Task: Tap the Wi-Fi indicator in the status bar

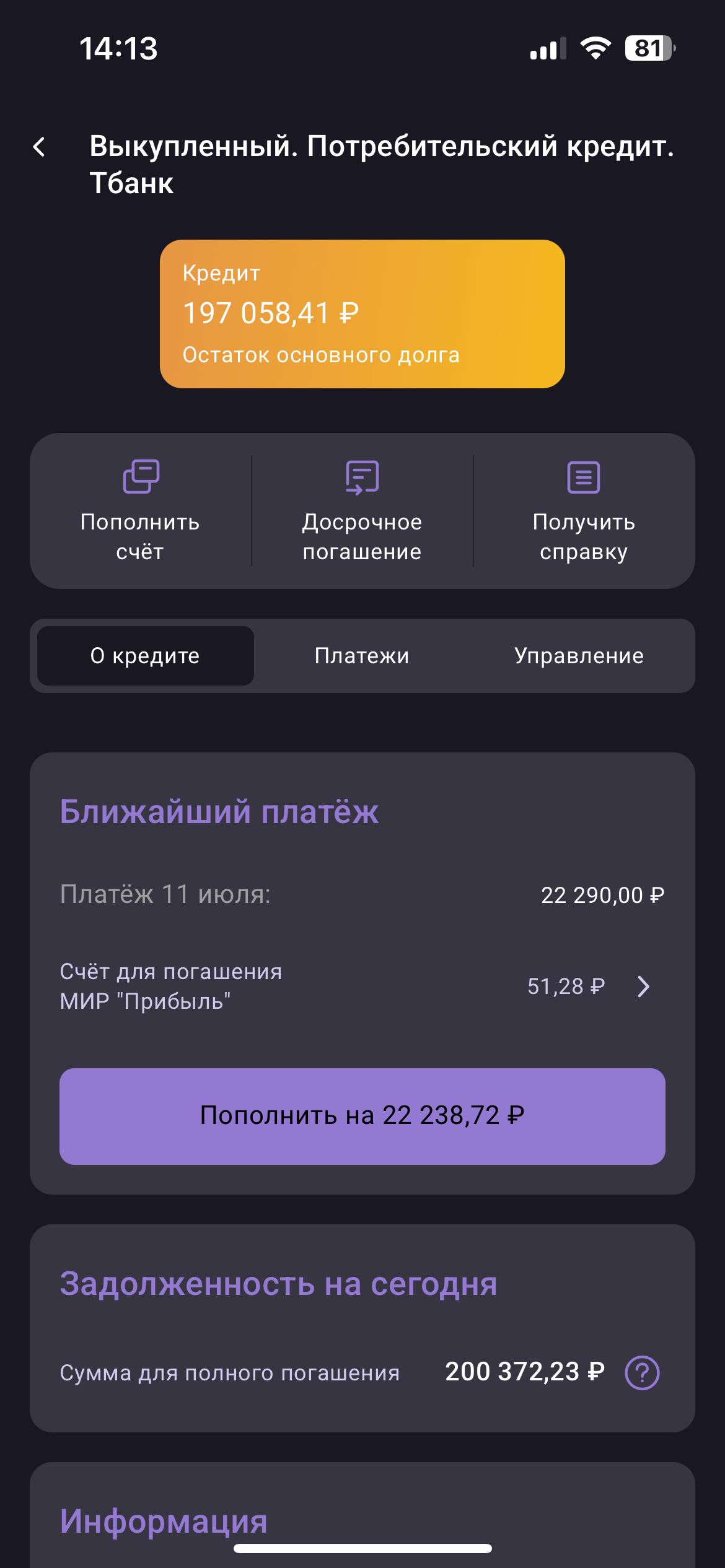Action: coord(596,50)
